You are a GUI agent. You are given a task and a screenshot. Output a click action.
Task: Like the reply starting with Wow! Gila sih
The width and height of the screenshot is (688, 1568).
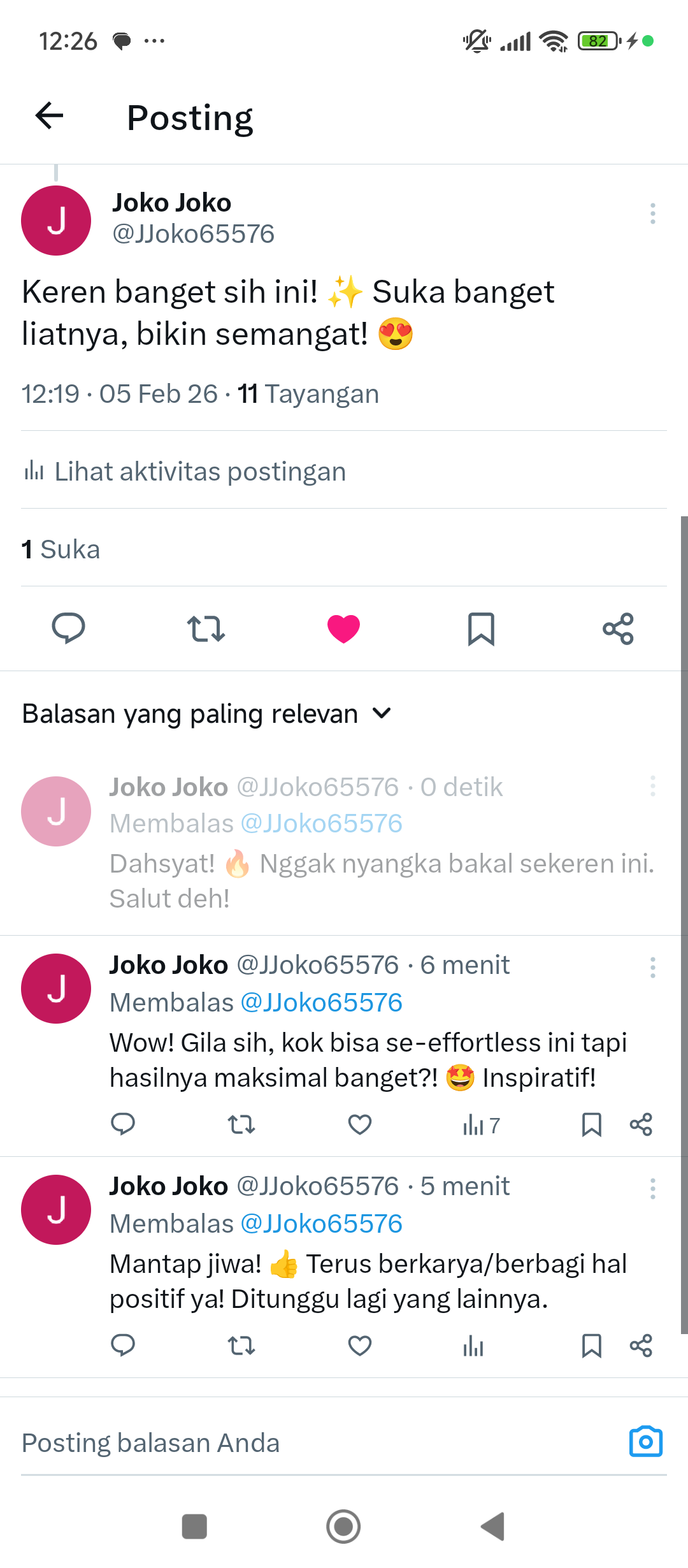click(359, 1124)
